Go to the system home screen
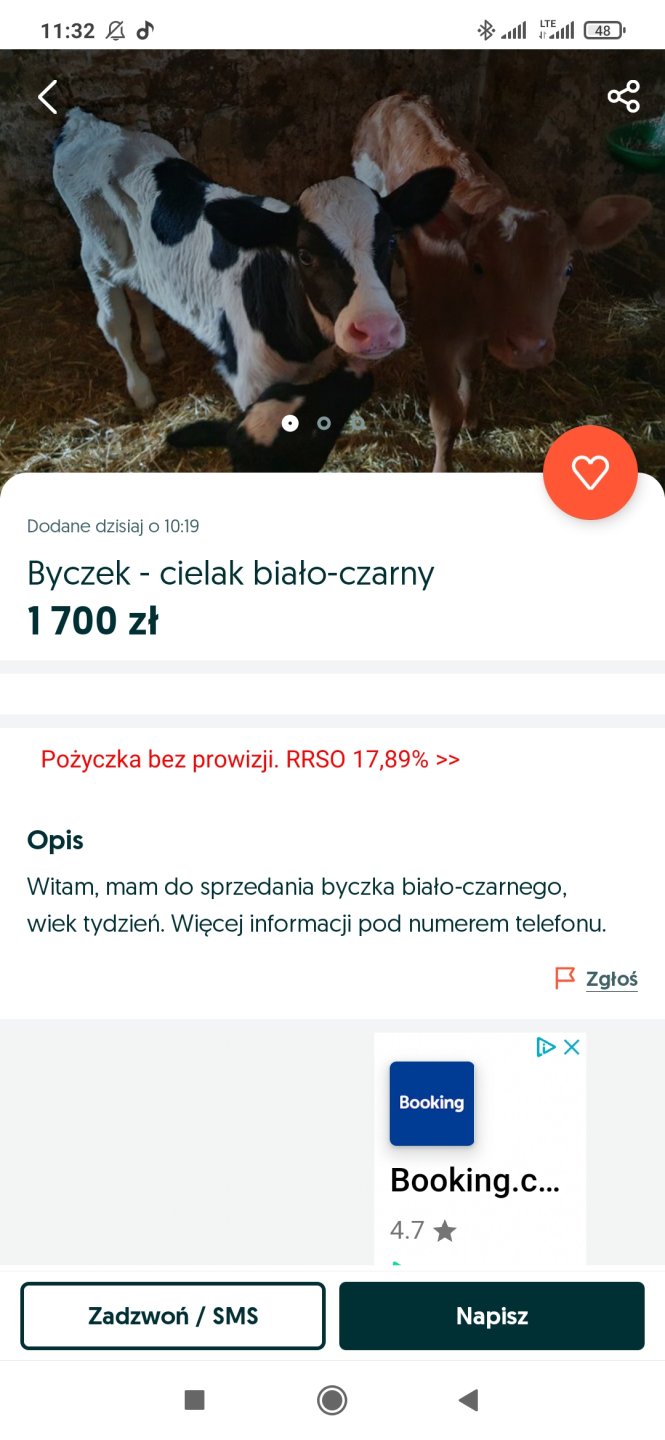The height and width of the screenshot is (1440, 665). [332, 1400]
